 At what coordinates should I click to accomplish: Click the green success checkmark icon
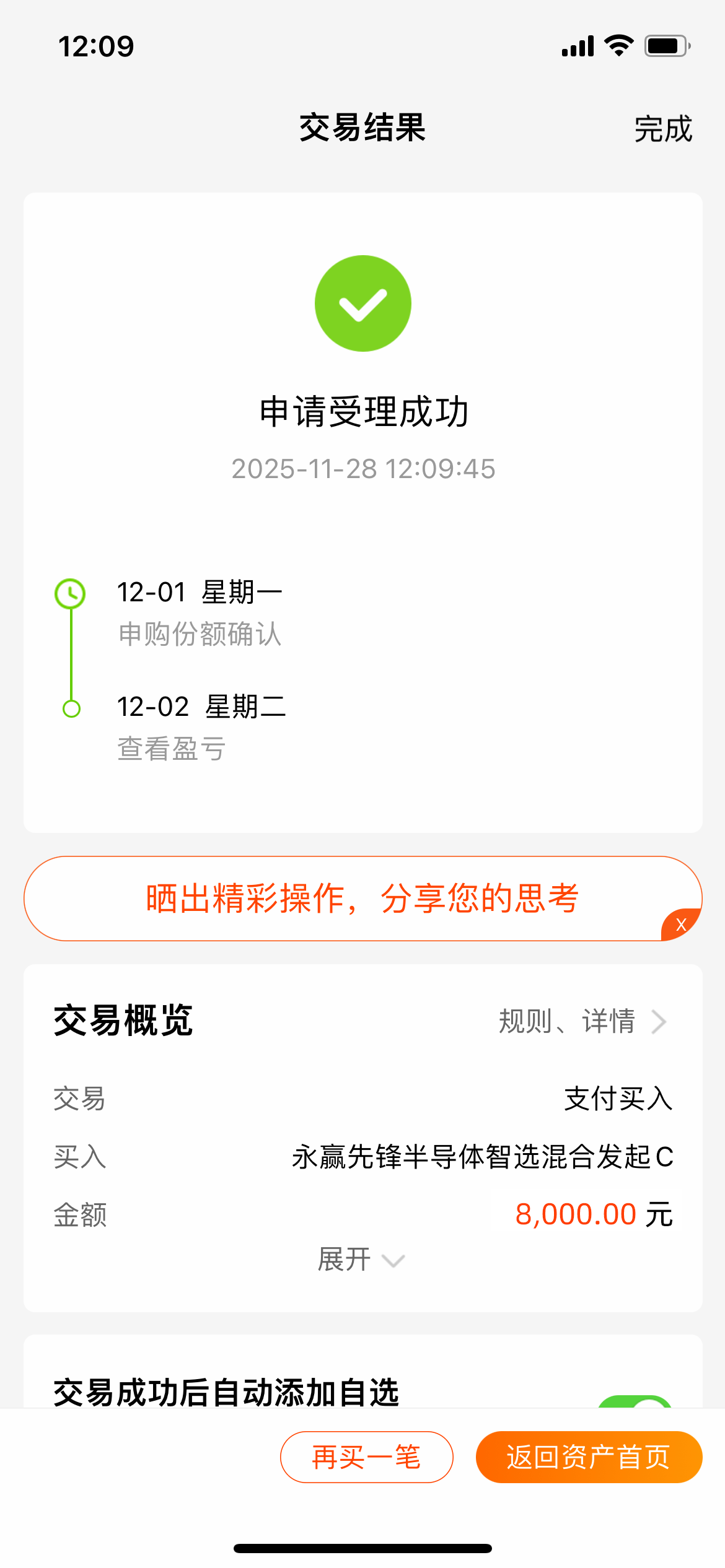pos(362,304)
